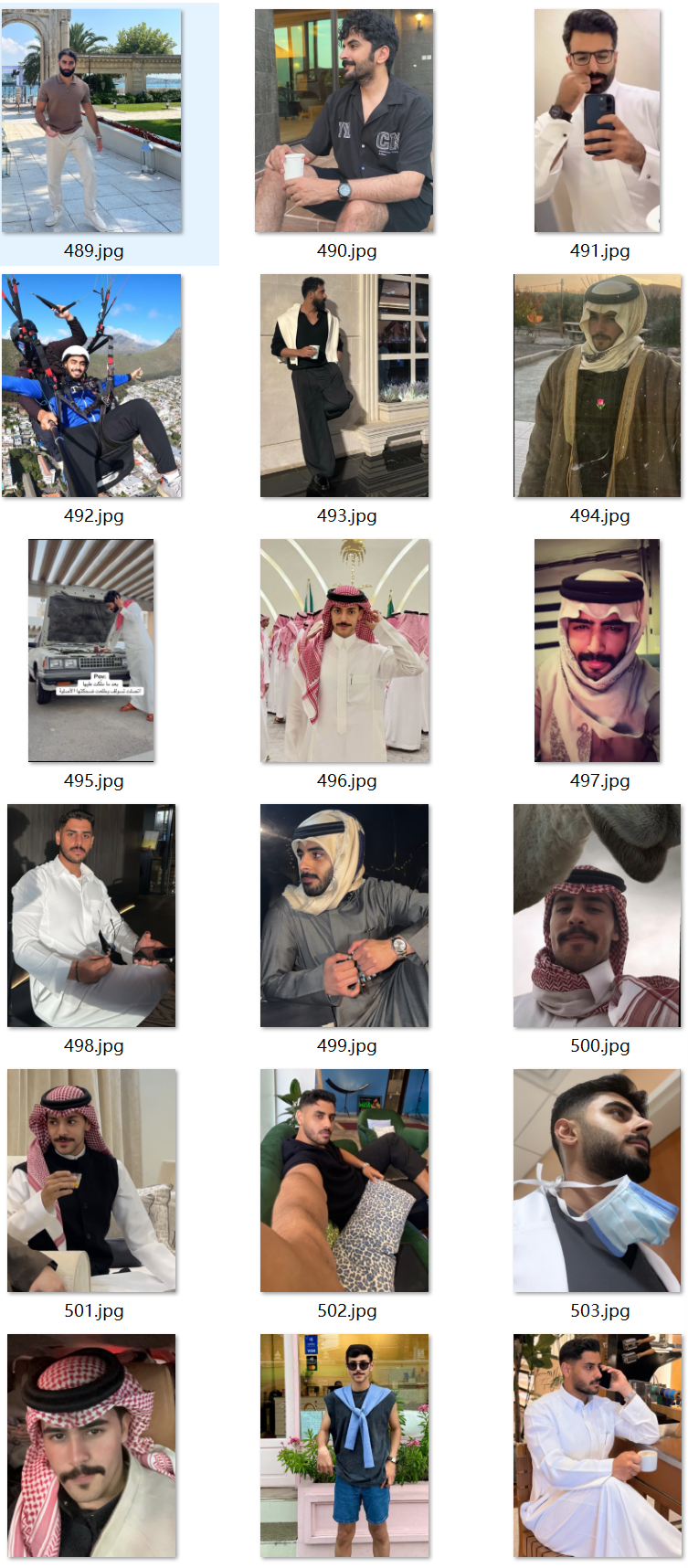The image size is (688, 1568).
Task: Select the 499.jpg thumbnail
Action: [344, 916]
